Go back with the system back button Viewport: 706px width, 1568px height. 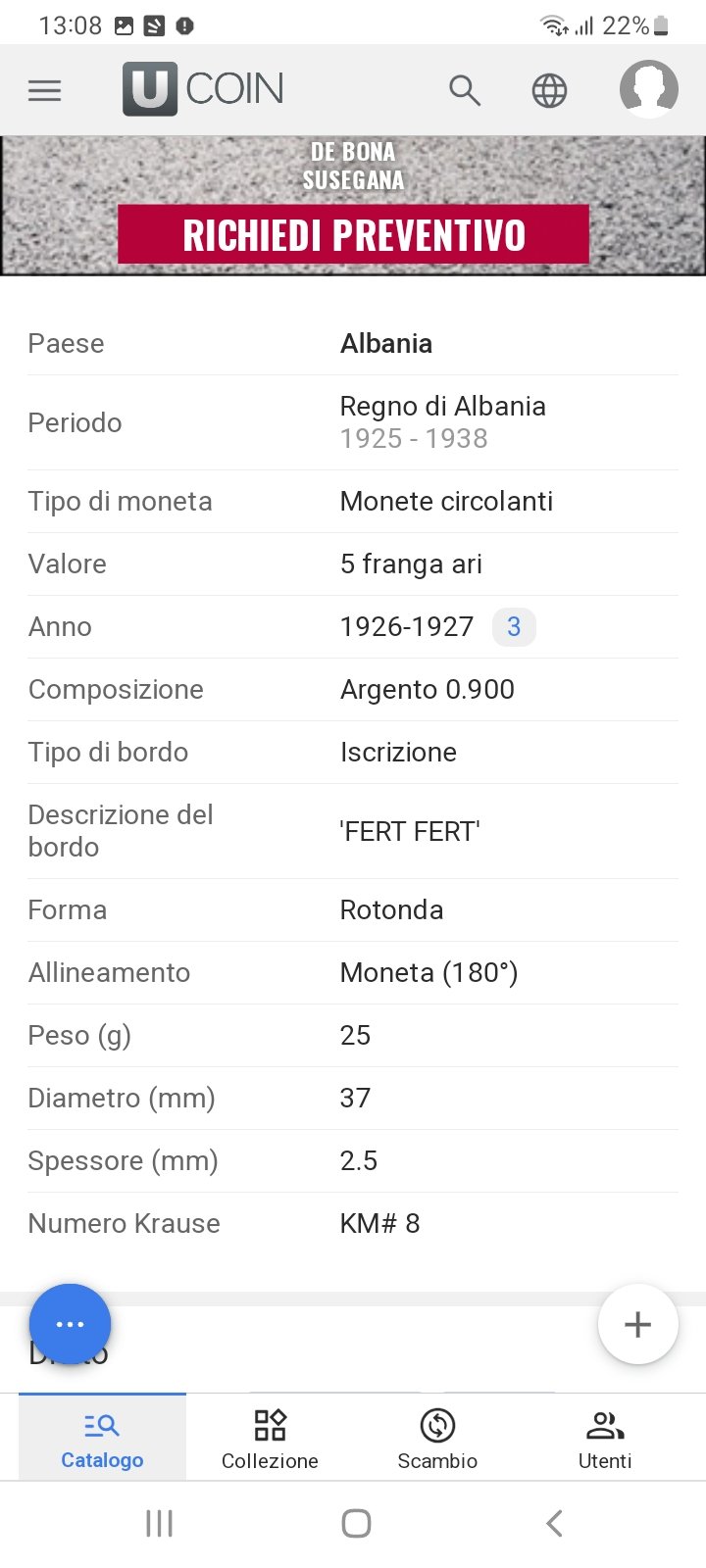pos(554,1523)
